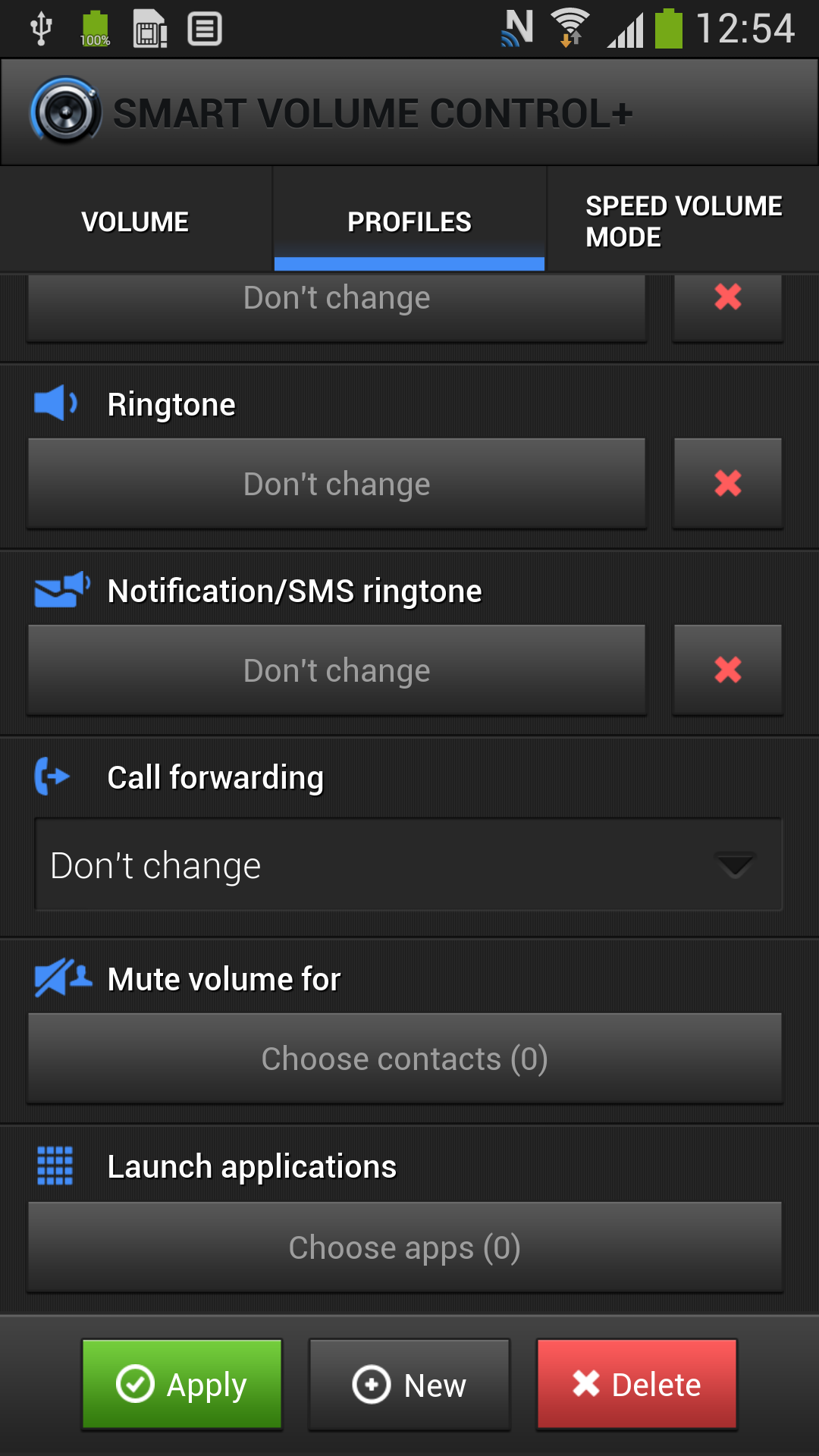Click the Apply button checkmark icon
The image size is (819, 1456).
coord(135,1384)
